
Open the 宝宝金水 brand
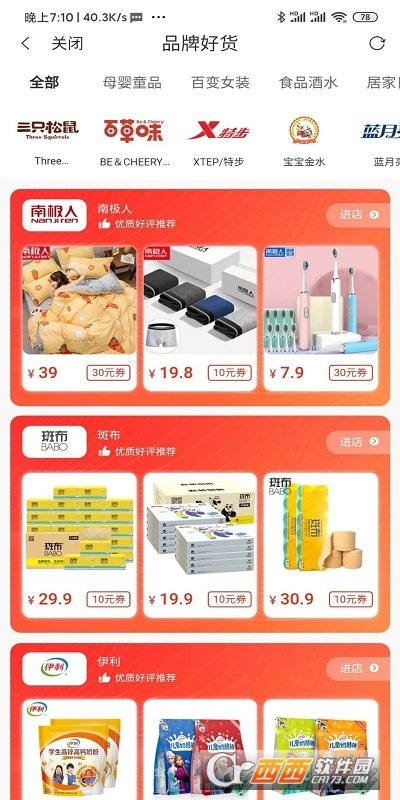pos(304,140)
